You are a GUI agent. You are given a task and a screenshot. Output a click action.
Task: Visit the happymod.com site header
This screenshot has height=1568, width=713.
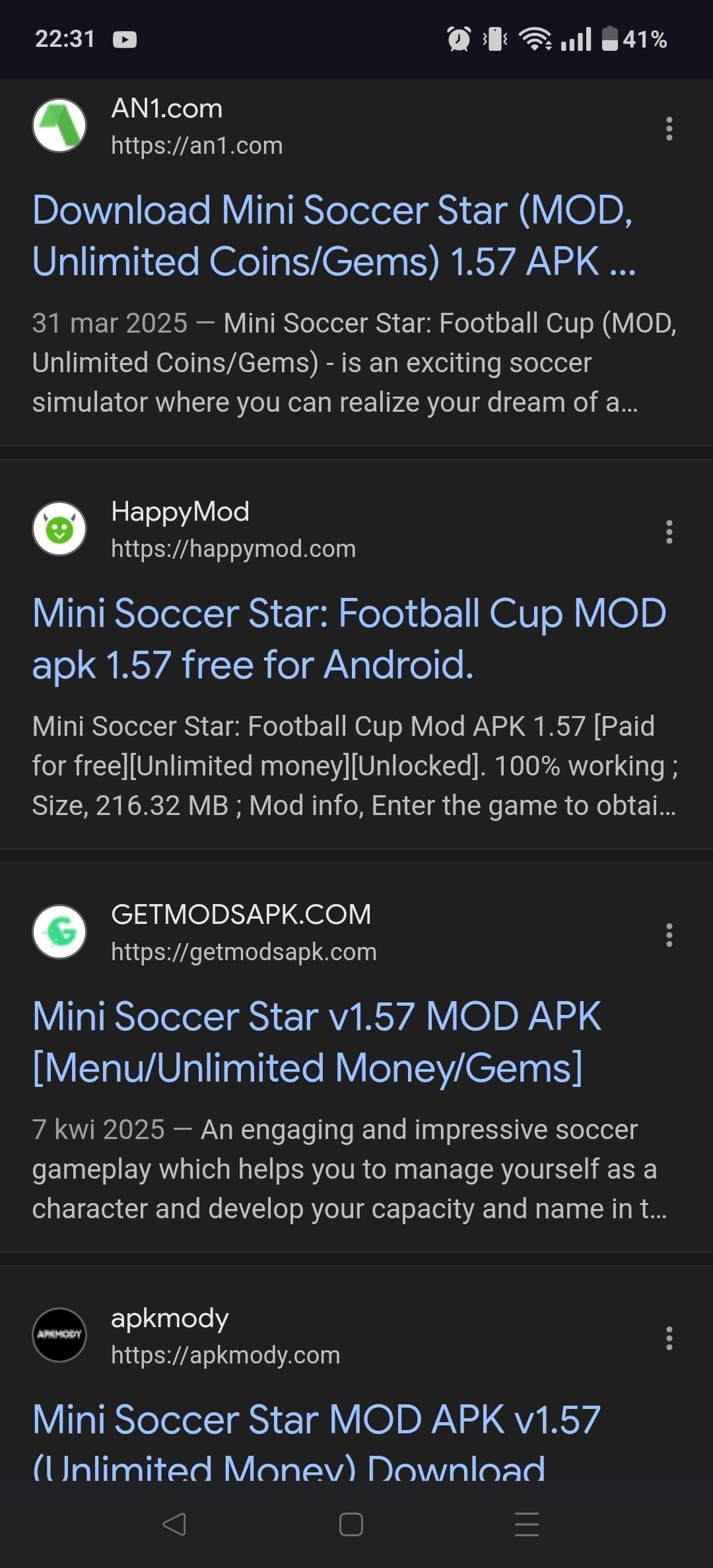tap(233, 529)
